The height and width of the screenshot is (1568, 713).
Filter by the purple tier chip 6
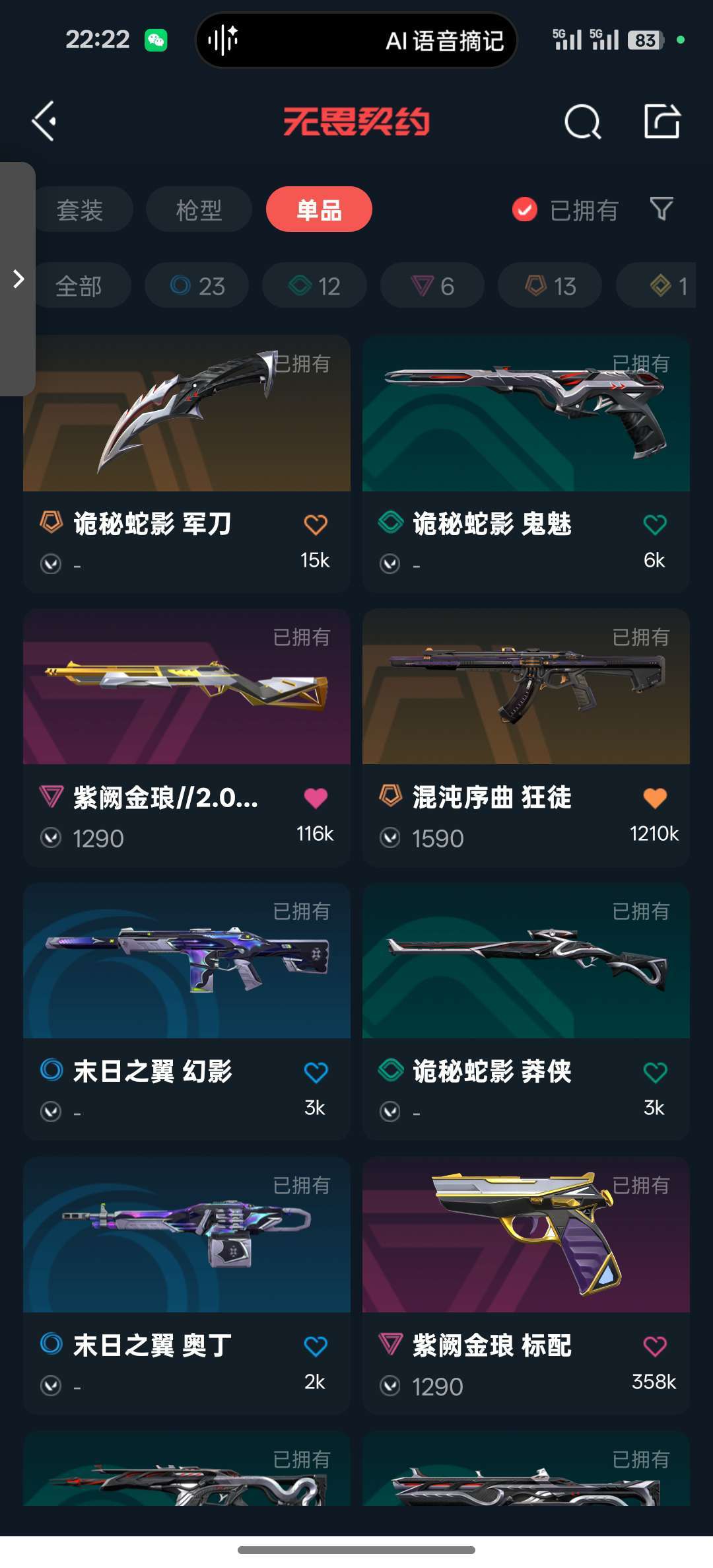pyautogui.click(x=432, y=285)
